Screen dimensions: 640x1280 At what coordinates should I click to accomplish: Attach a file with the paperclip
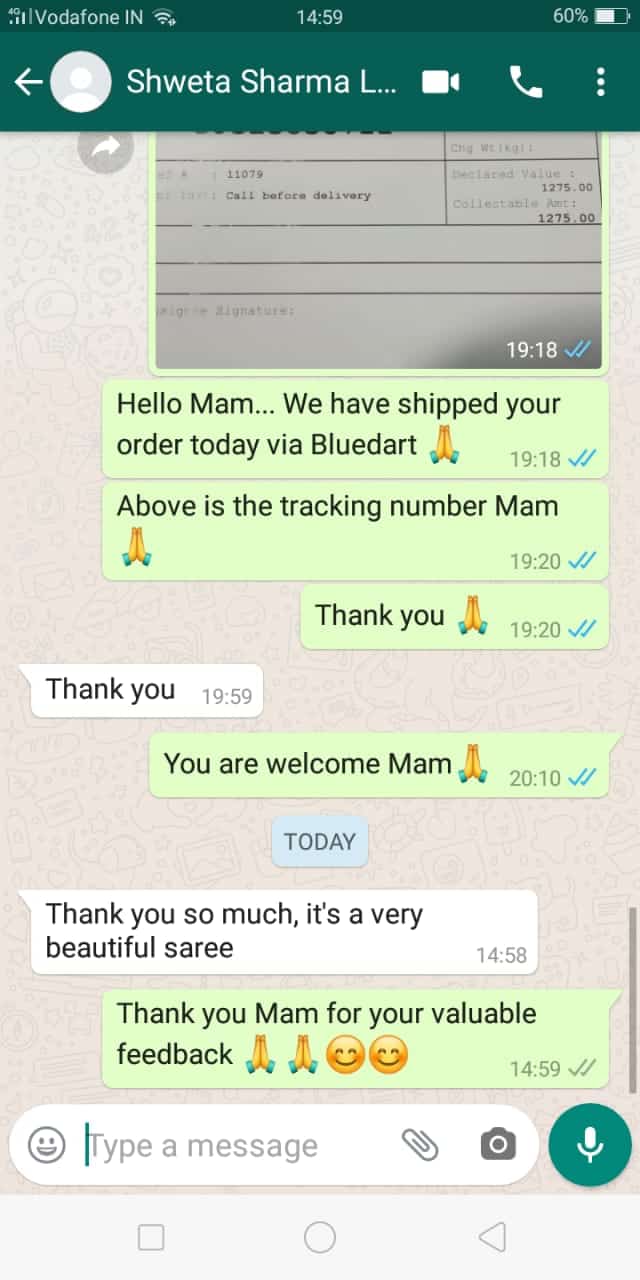(x=420, y=1145)
